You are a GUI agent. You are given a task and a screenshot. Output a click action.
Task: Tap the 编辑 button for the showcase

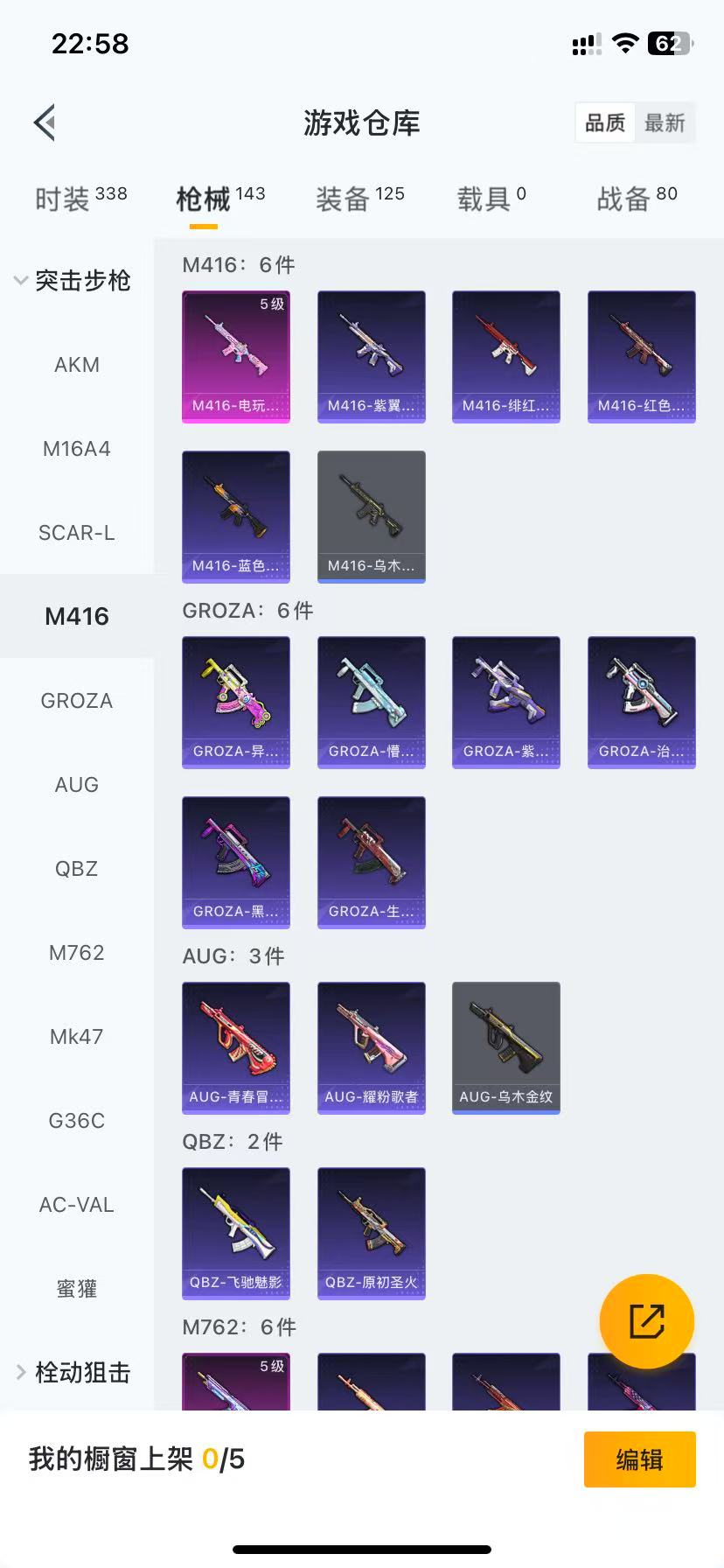[x=639, y=1459]
